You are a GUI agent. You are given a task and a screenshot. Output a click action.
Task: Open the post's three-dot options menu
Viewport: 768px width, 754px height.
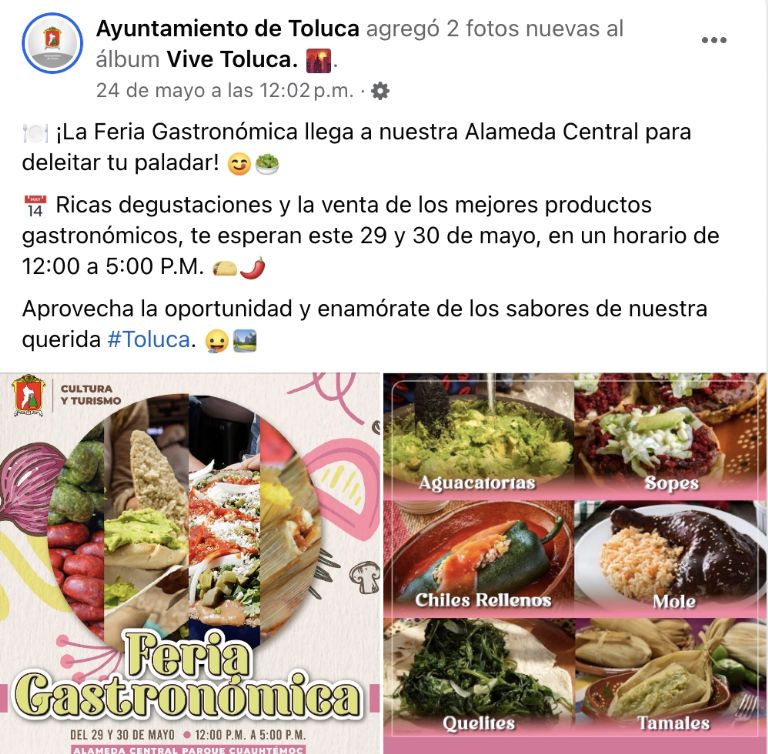[713, 41]
